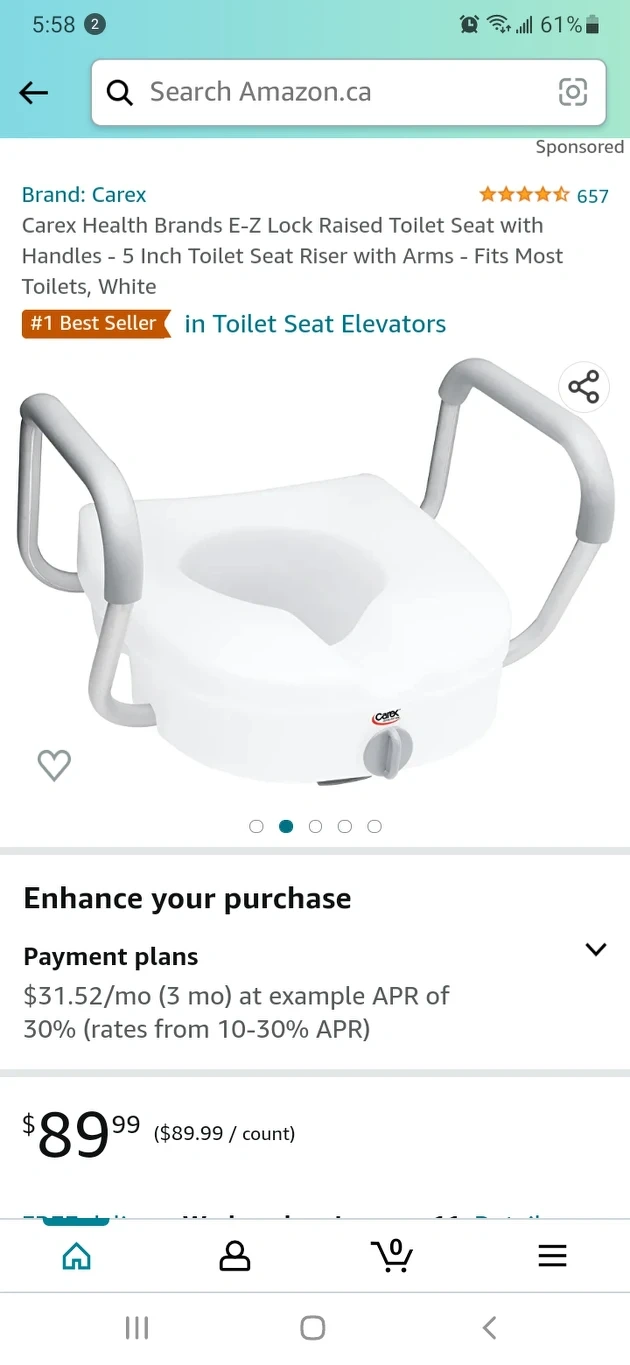Open the hamburger menu tab
Viewport: 630px width, 1365px height.
[x=552, y=1255]
